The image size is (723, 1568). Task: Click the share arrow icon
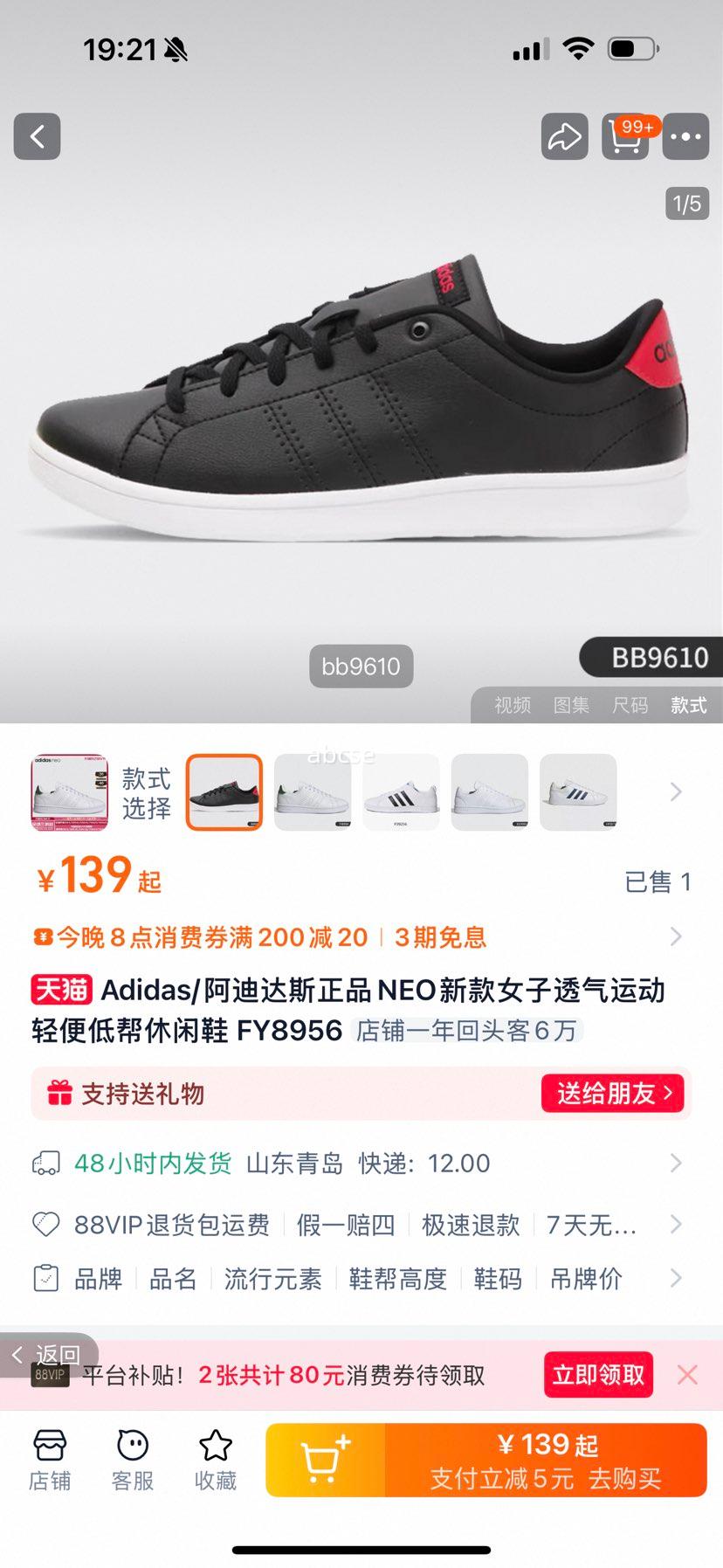563,137
